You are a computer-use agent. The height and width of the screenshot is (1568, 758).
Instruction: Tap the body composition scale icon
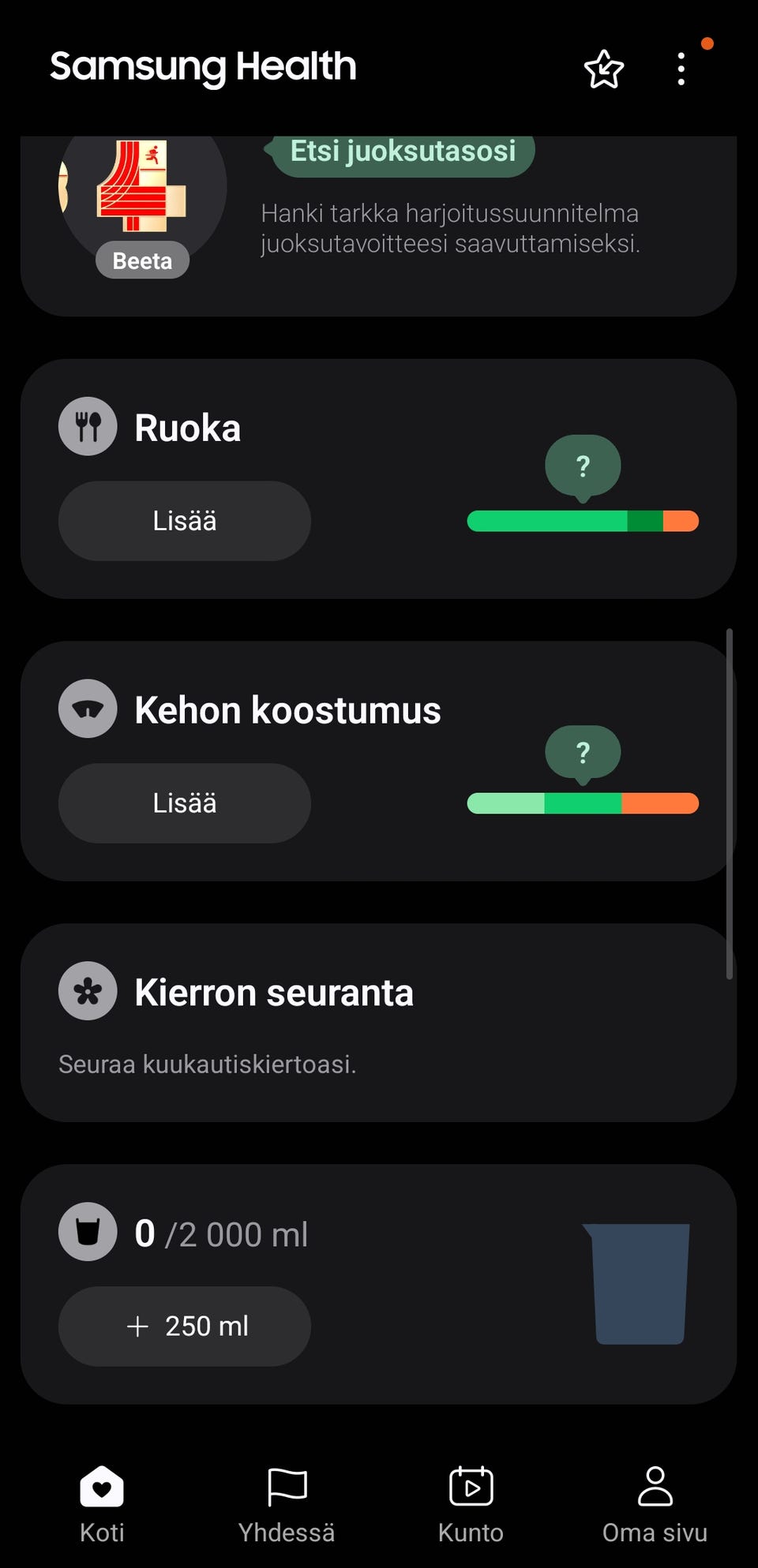click(87, 708)
